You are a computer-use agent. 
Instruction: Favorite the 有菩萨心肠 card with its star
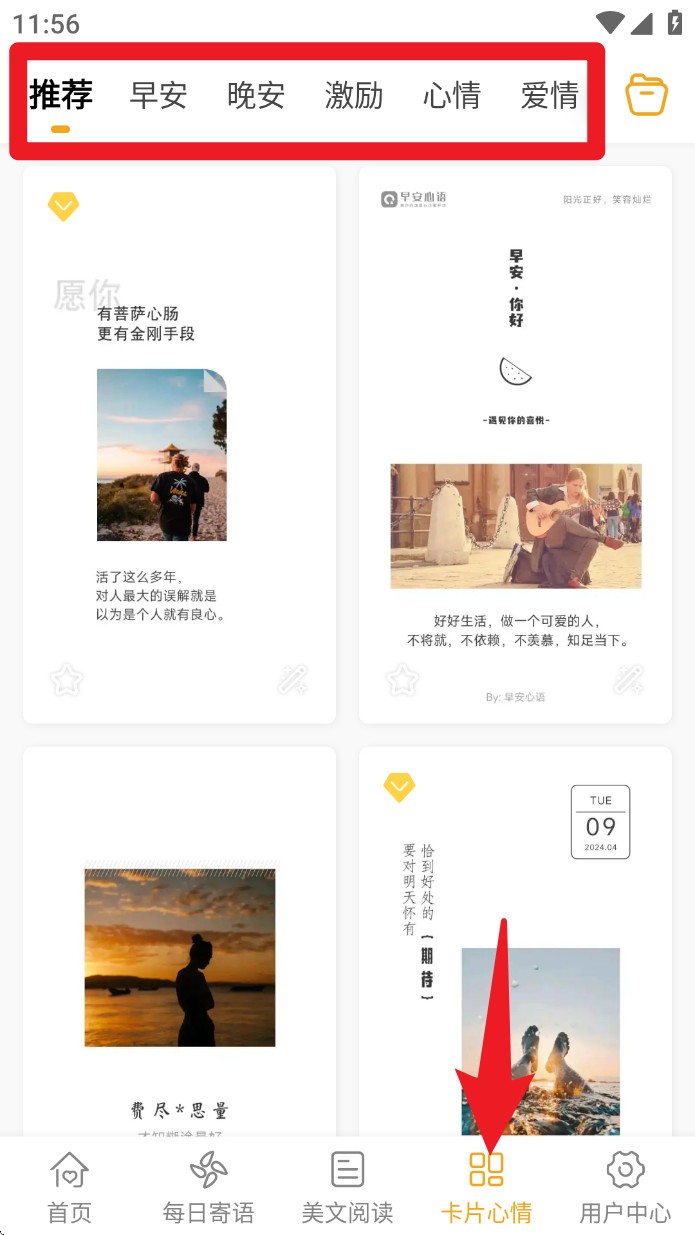67,680
